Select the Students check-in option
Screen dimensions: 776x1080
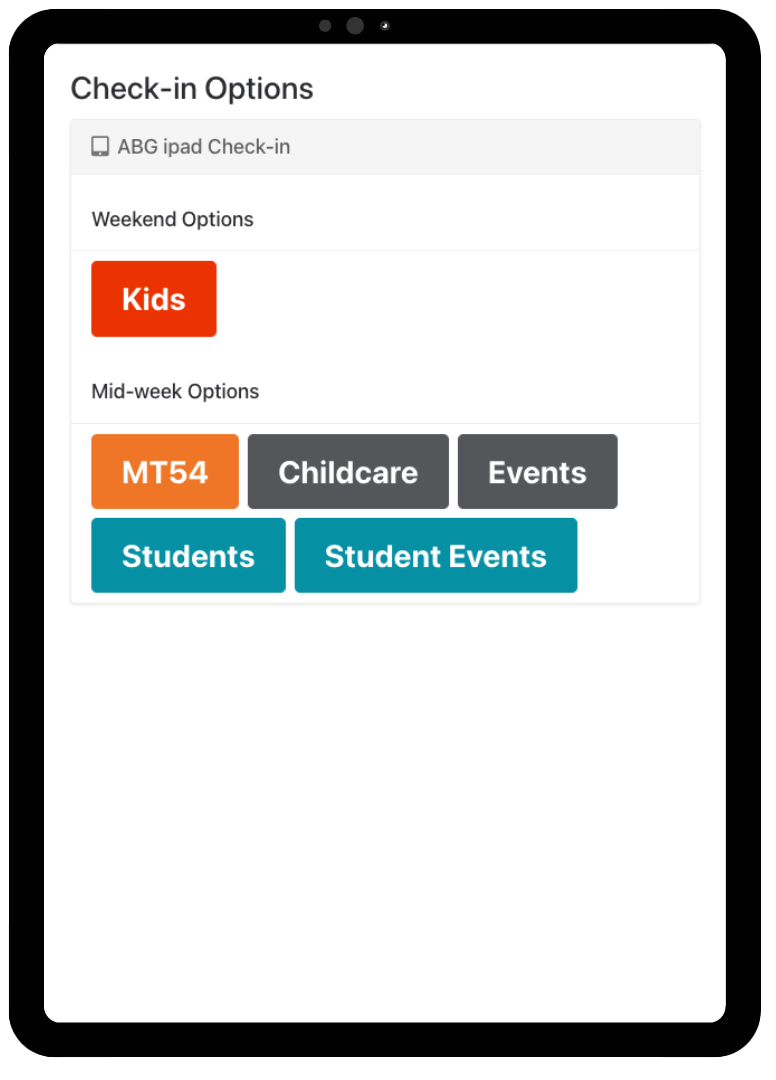click(188, 556)
